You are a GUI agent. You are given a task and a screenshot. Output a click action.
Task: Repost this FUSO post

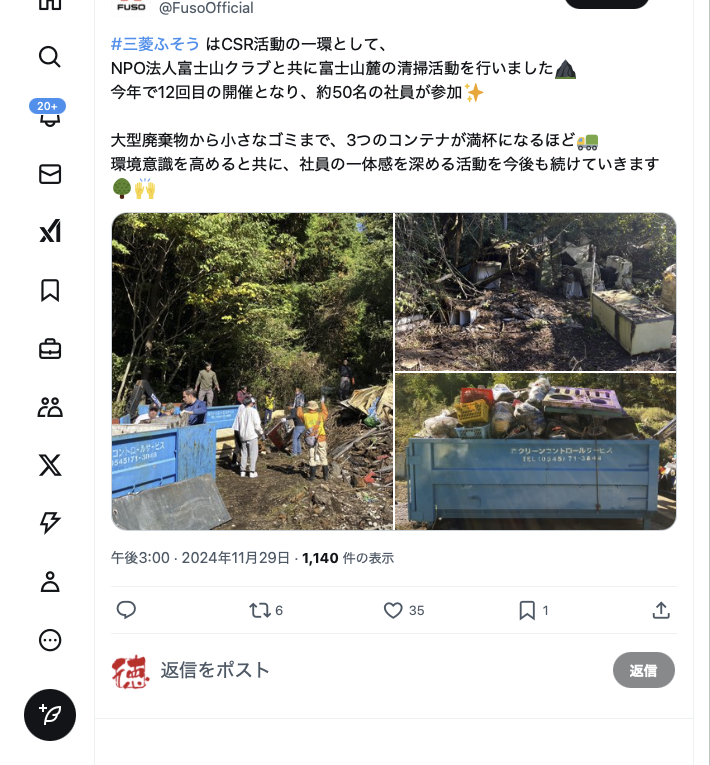[x=260, y=610]
